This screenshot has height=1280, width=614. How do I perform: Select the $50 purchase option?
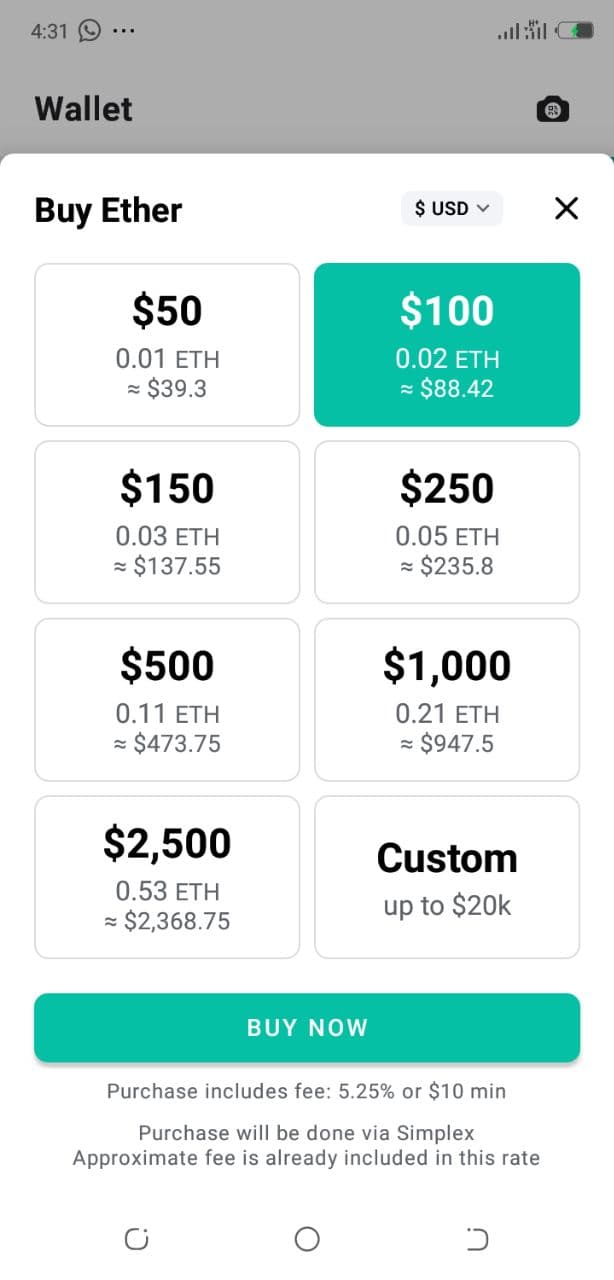[167, 345]
